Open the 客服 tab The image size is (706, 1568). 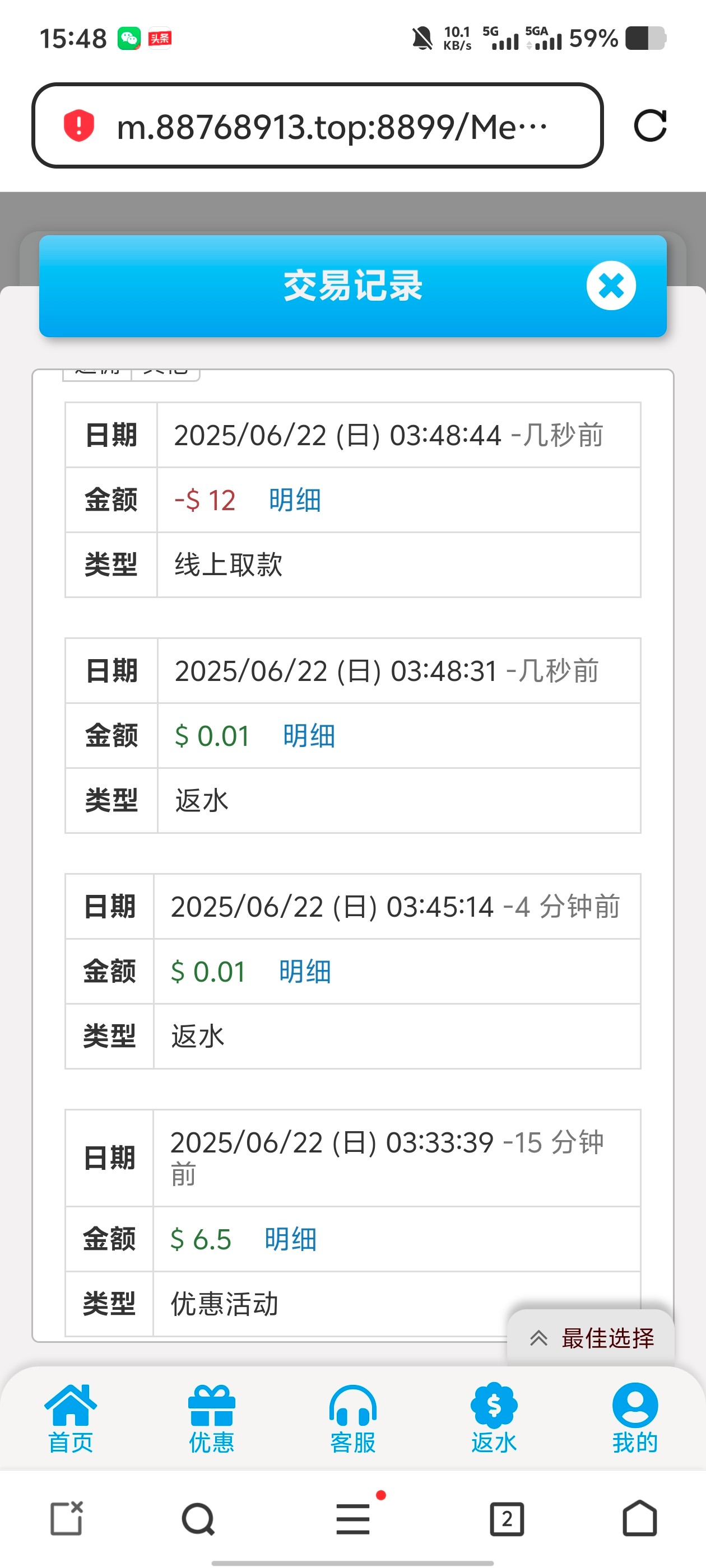point(352,1418)
